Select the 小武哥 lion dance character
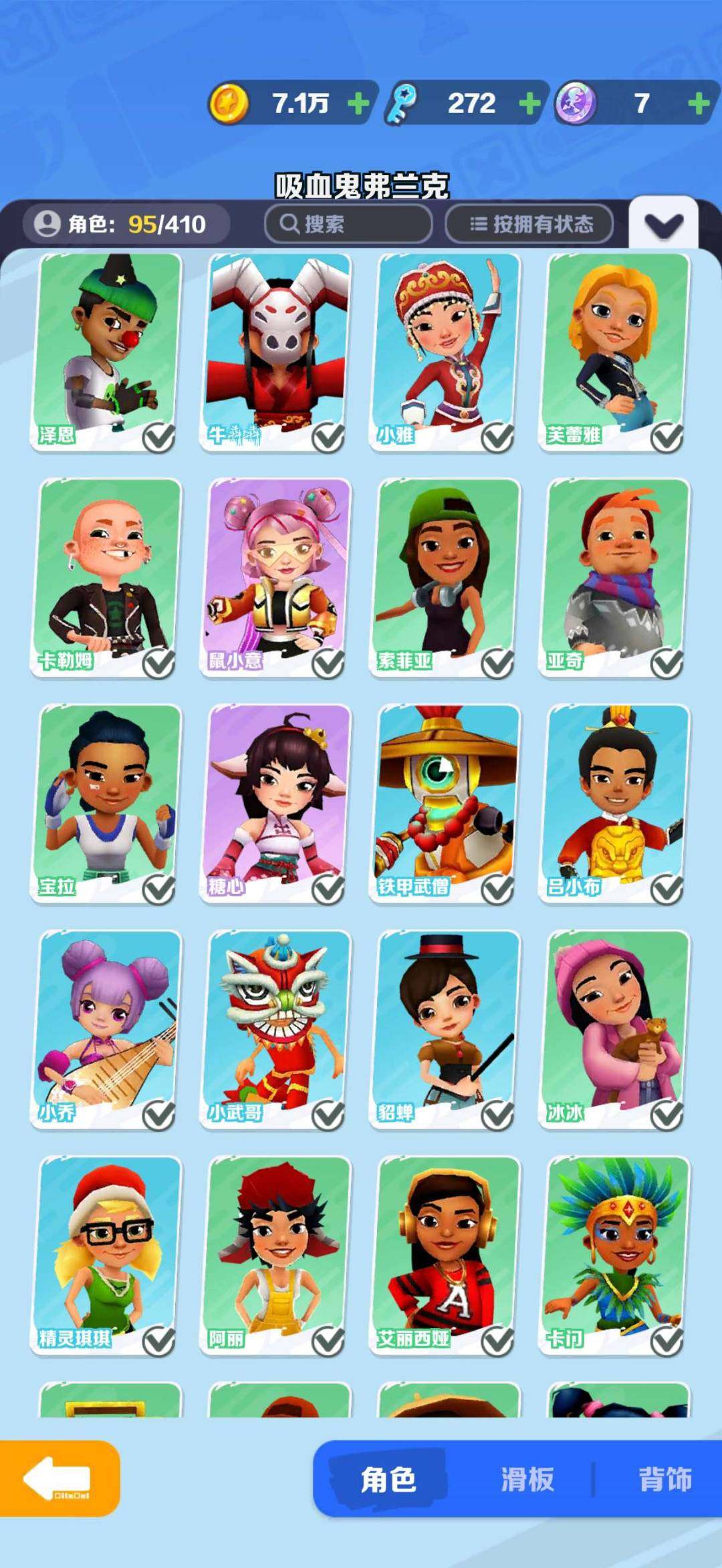 pyautogui.click(x=277, y=1028)
